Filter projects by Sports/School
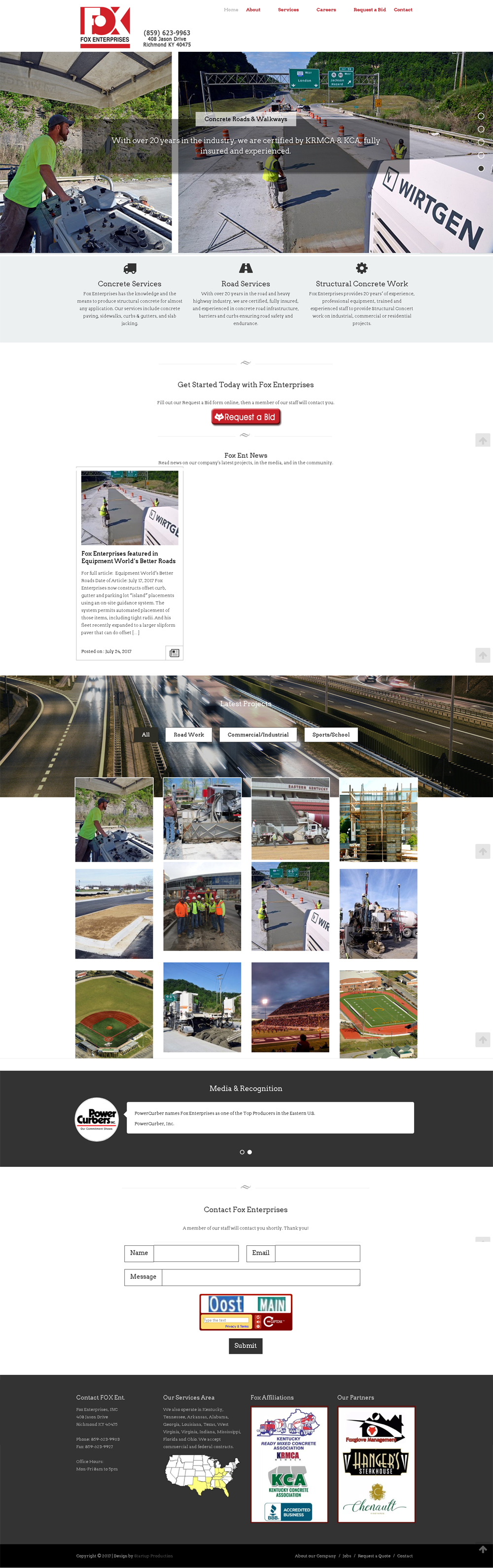 [330, 735]
